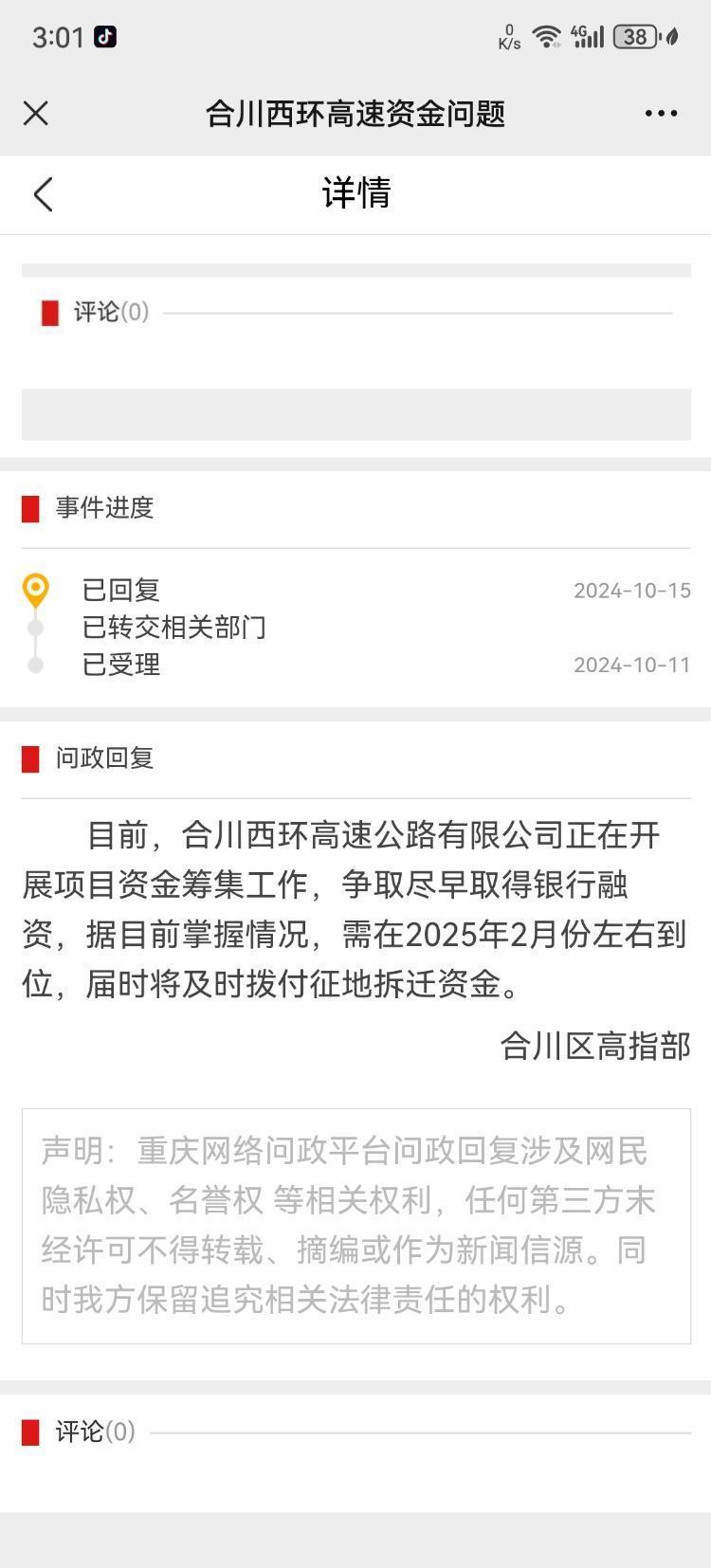
Task: Close the webview with the X icon
Action: coord(36,114)
